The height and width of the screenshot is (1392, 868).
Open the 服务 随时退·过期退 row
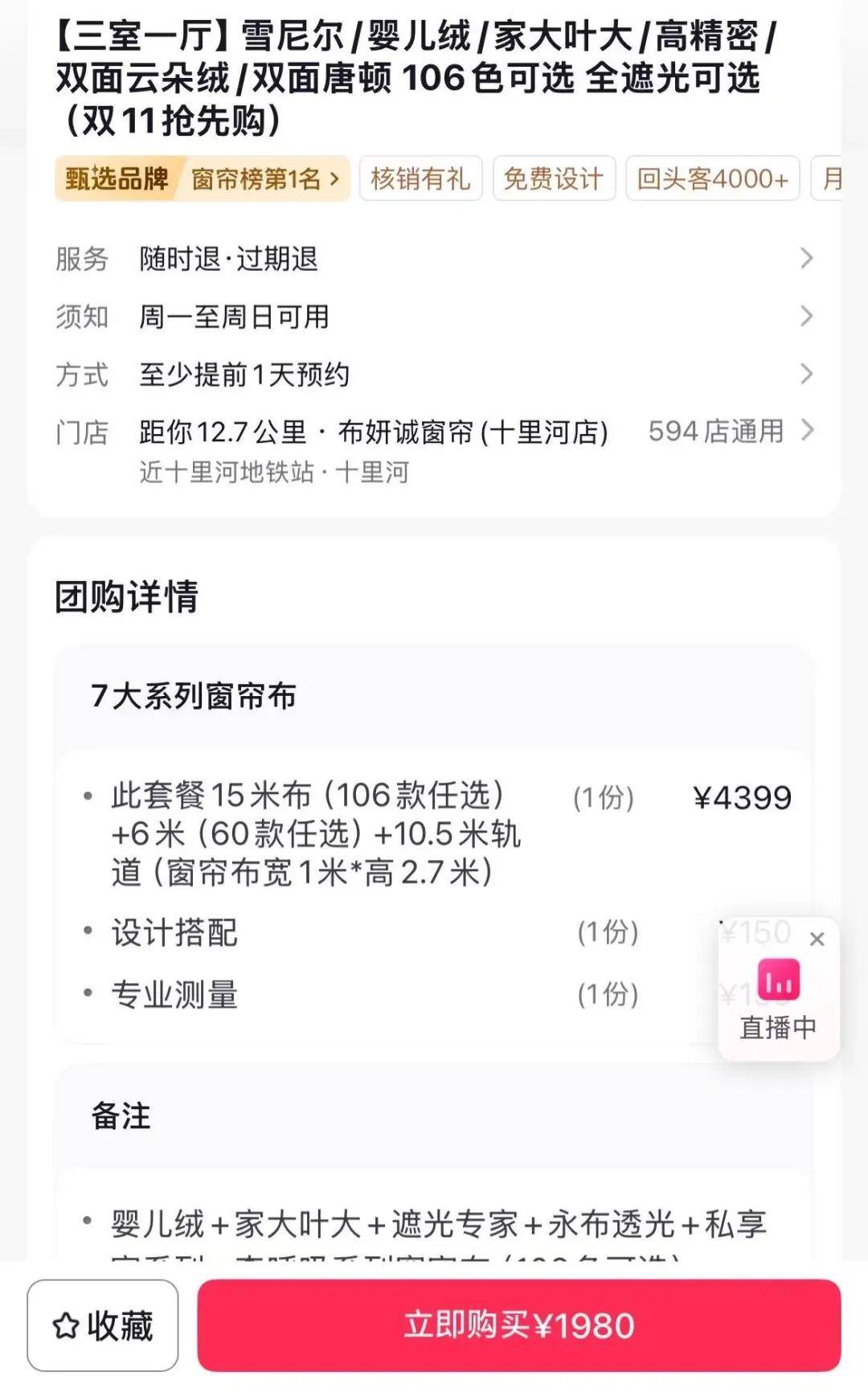[x=434, y=259]
